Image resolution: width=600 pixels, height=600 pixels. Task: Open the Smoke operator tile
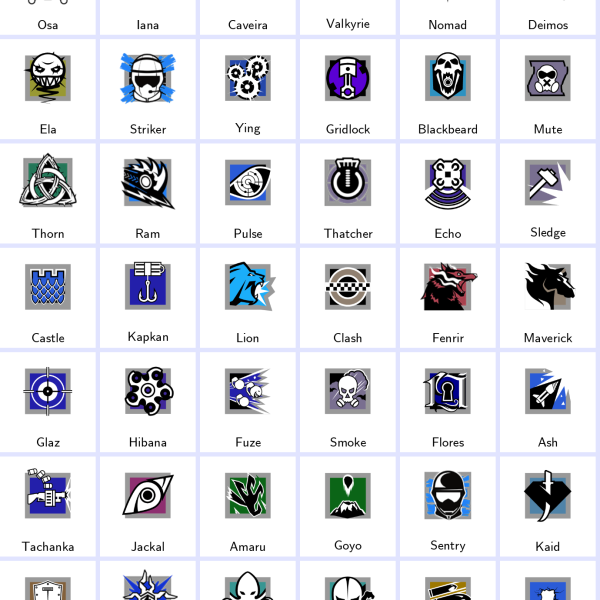coord(348,401)
